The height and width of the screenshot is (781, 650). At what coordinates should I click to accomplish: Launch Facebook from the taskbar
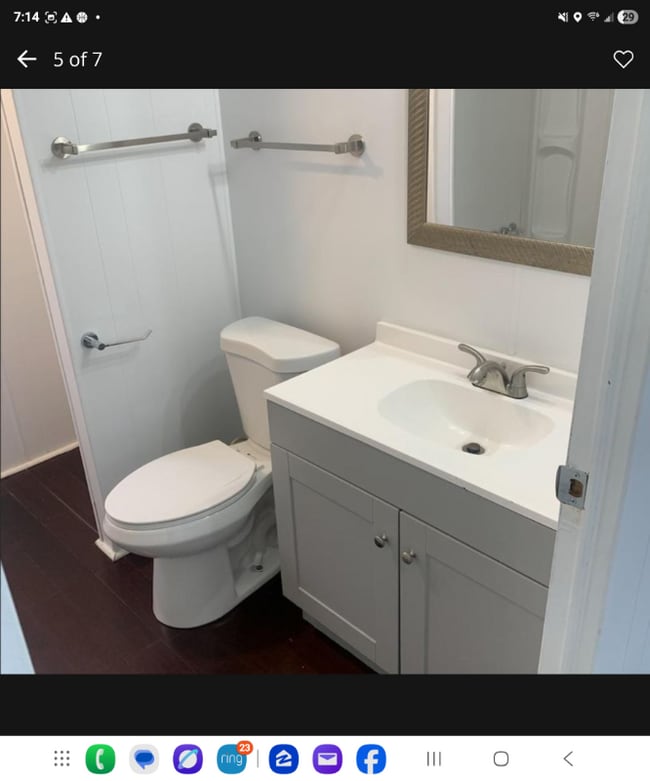pos(371,759)
